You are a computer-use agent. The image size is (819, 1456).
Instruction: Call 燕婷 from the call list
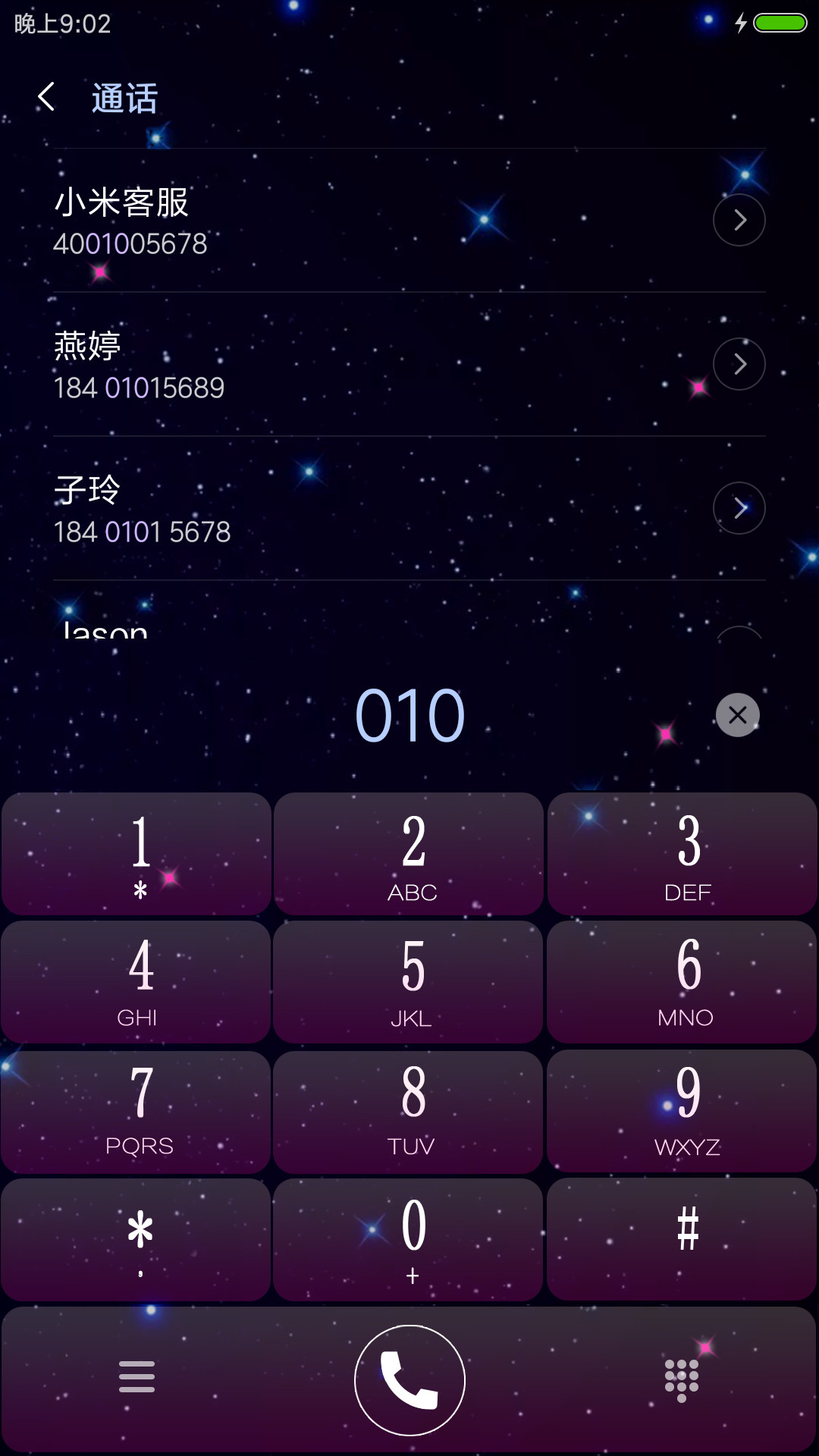pyautogui.click(x=372, y=365)
